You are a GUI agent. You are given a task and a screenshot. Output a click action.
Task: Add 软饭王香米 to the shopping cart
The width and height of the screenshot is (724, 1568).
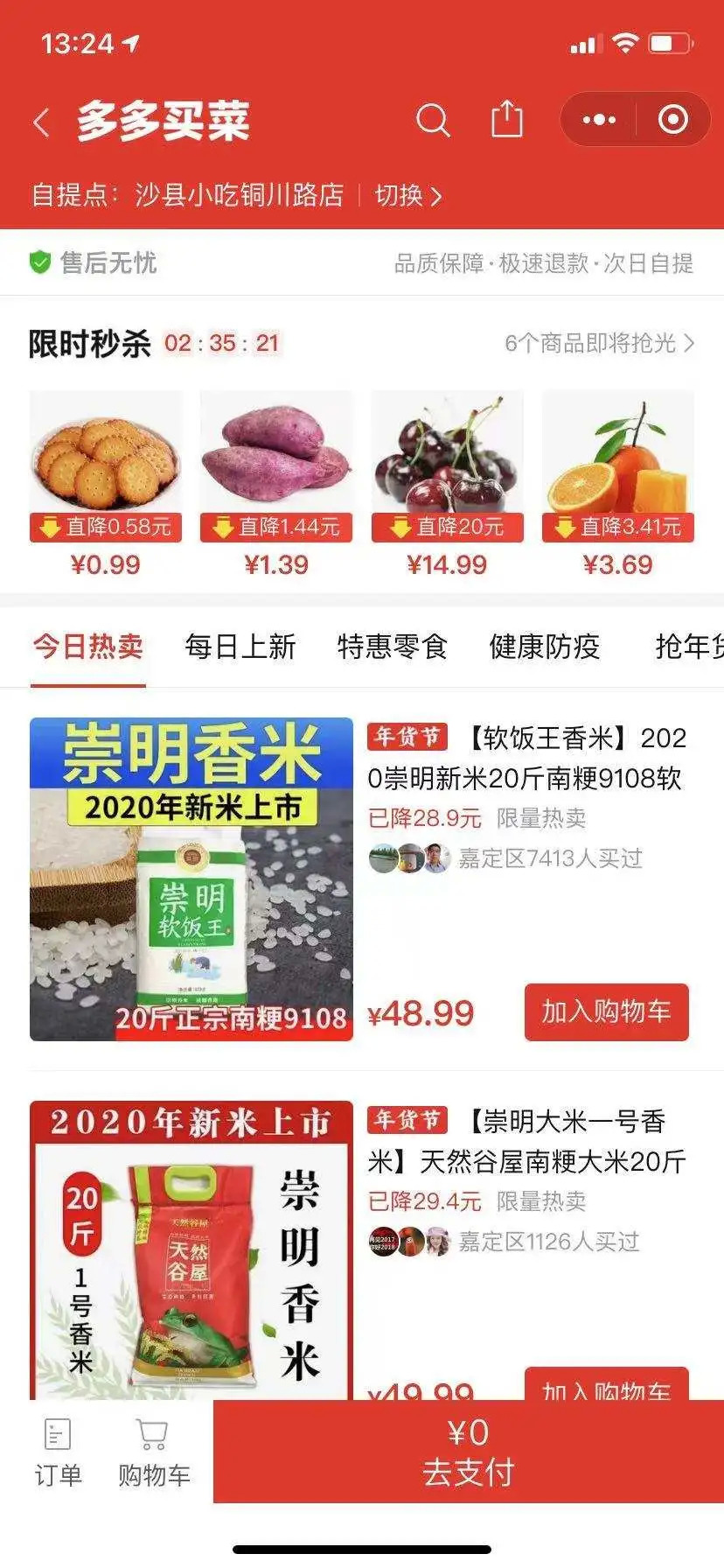pos(606,1012)
